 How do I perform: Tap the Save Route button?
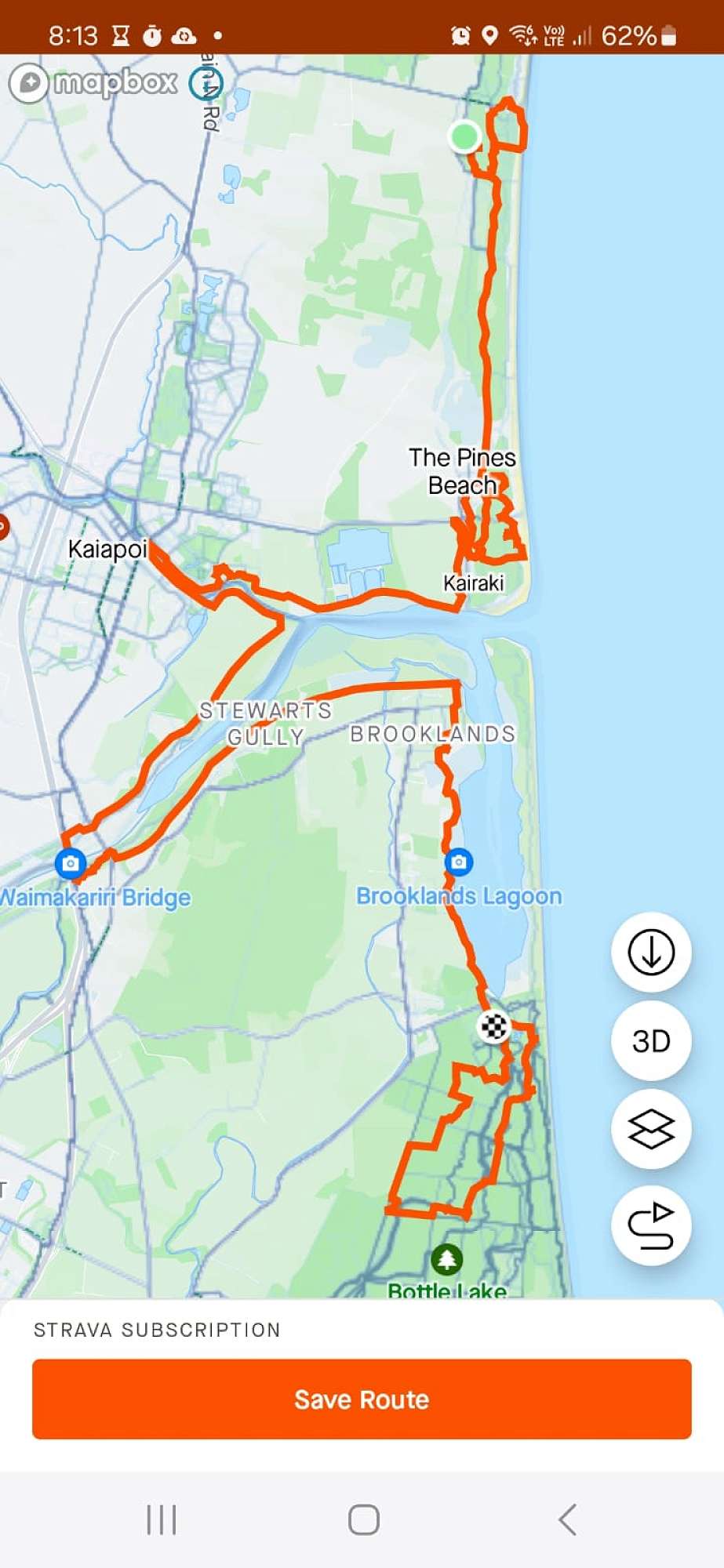pos(362,1399)
